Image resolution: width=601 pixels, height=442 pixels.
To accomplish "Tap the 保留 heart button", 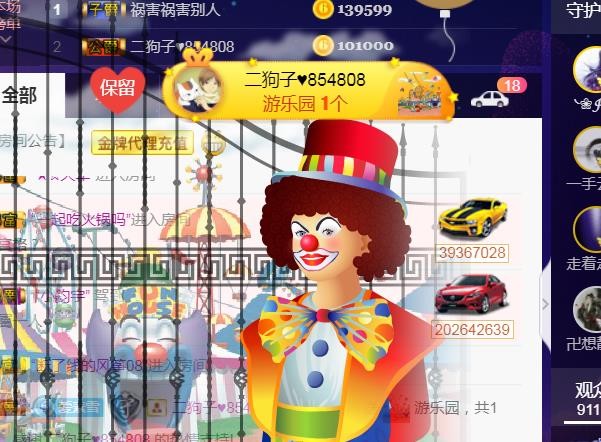I will [117, 88].
